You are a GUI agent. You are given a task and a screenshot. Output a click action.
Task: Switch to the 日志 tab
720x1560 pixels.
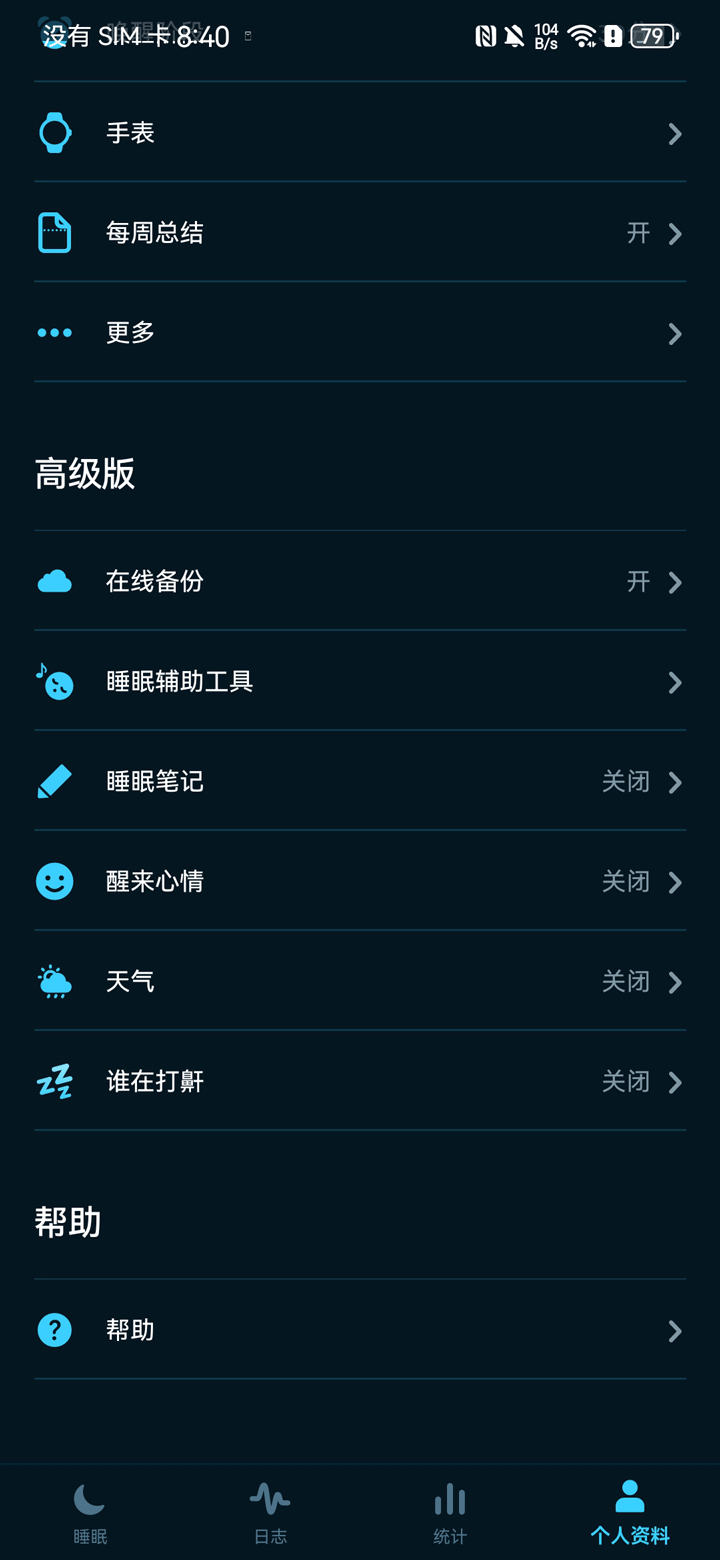[x=270, y=1512]
